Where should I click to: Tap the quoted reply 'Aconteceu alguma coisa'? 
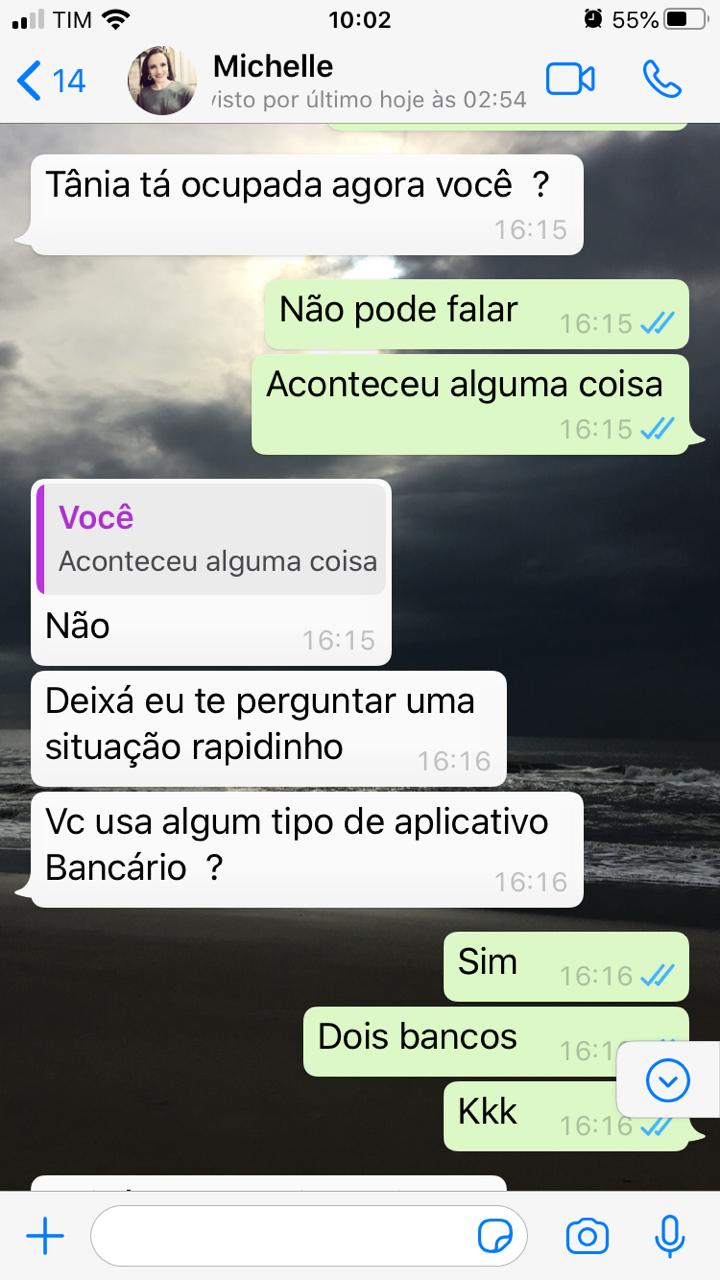tap(212, 540)
